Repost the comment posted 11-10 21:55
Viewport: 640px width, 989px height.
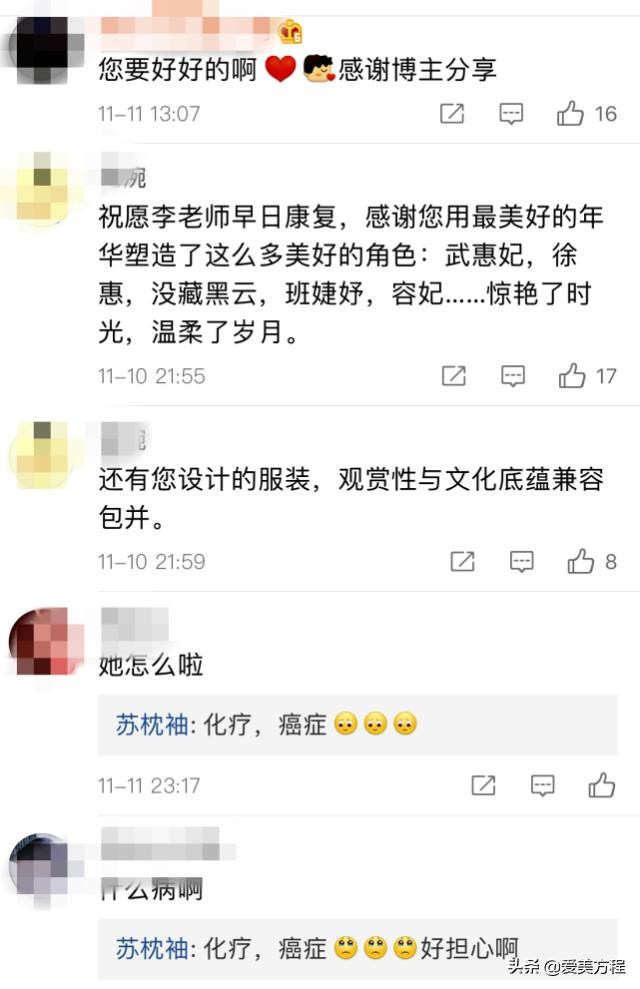coord(453,376)
